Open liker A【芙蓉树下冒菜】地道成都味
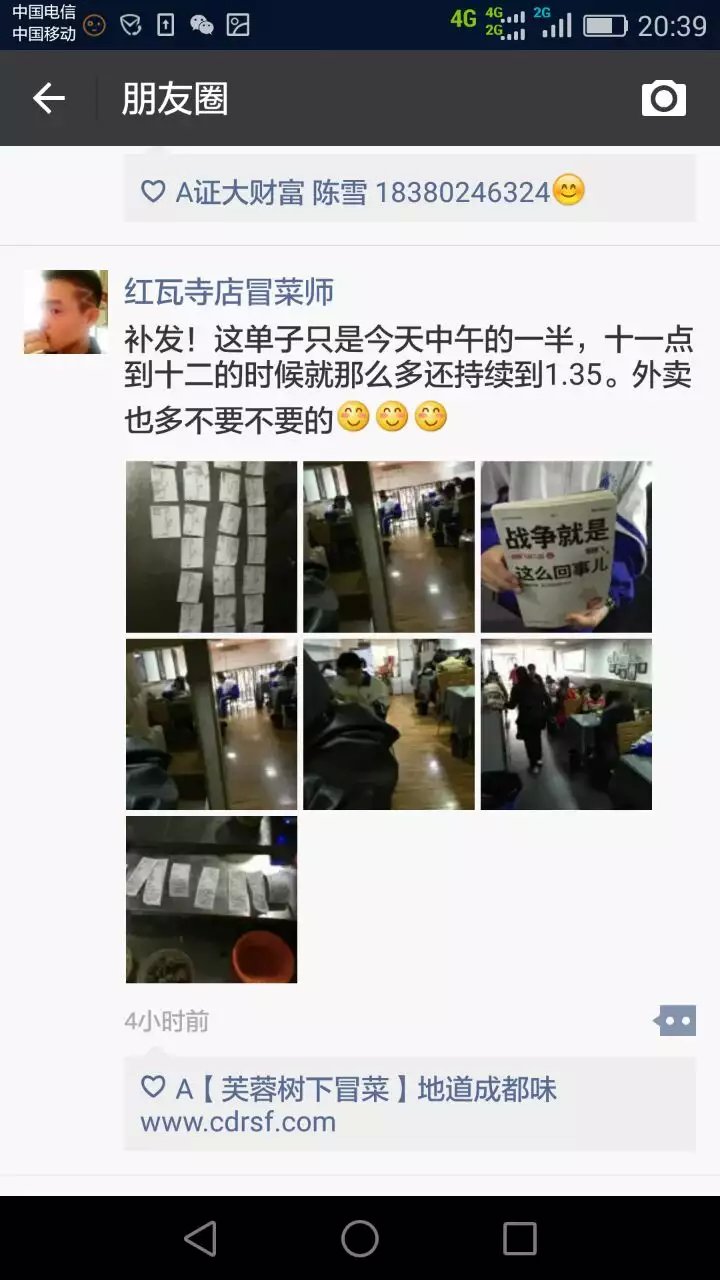This screenshot has height=1280, width=720. tap(366, 1089)
